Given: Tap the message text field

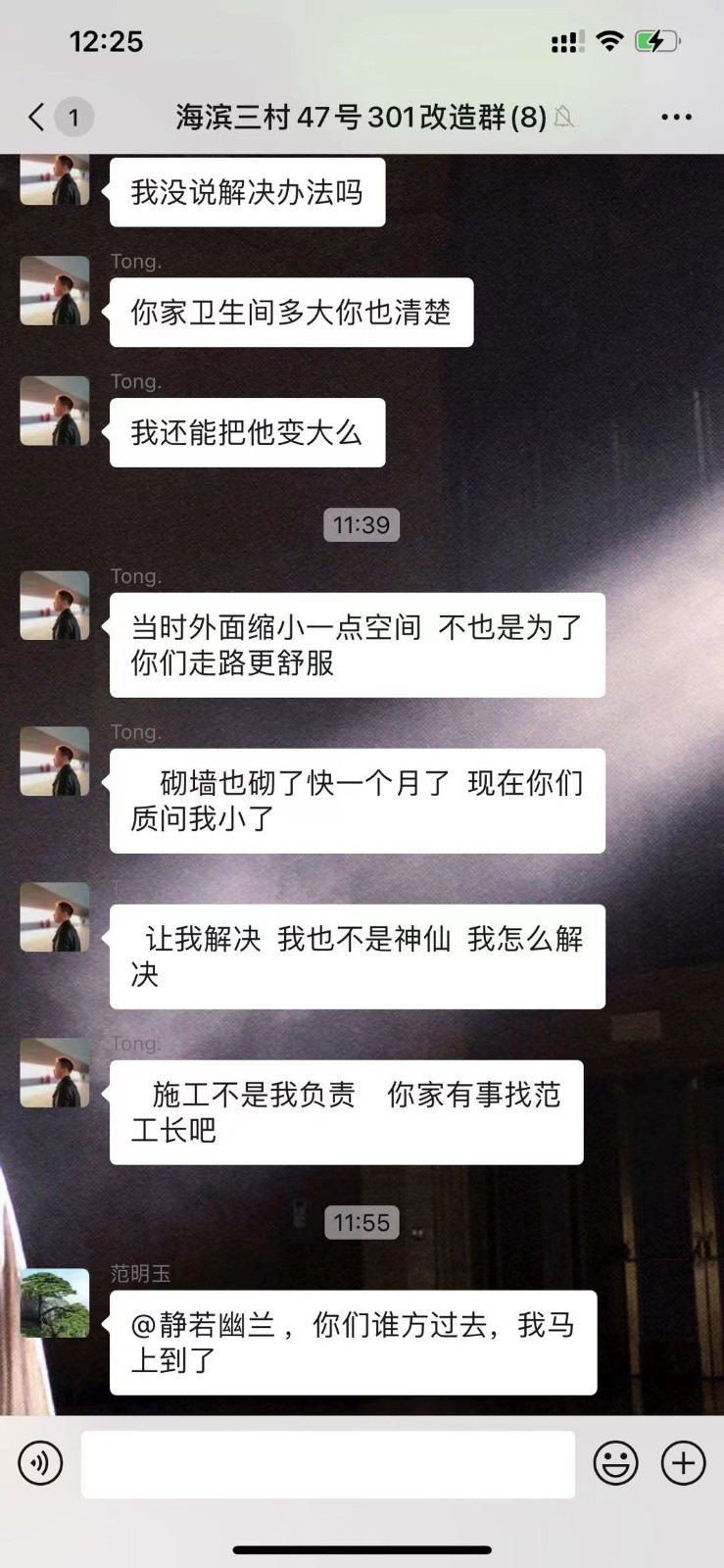Looking at the screenshot, I should pyautogui.click(x=327, y=1463).
